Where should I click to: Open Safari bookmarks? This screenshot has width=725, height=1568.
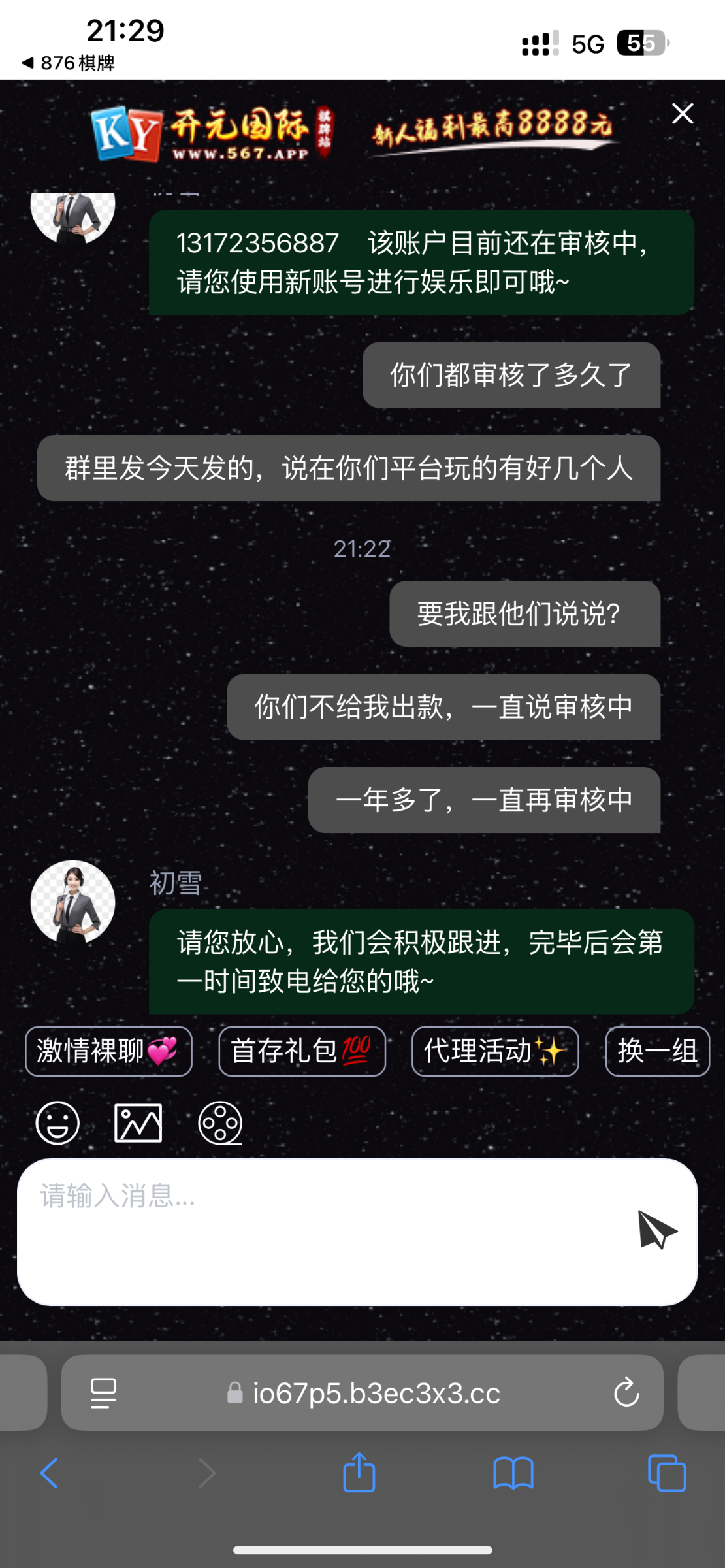[513, 1473]
